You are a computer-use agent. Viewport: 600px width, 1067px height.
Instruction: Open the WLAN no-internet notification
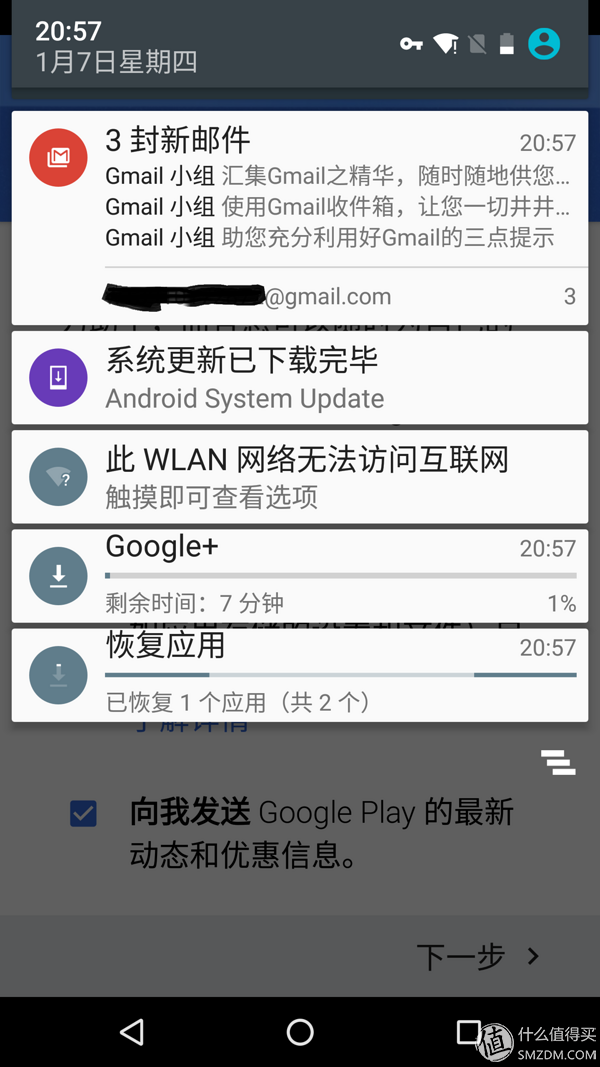300,477
